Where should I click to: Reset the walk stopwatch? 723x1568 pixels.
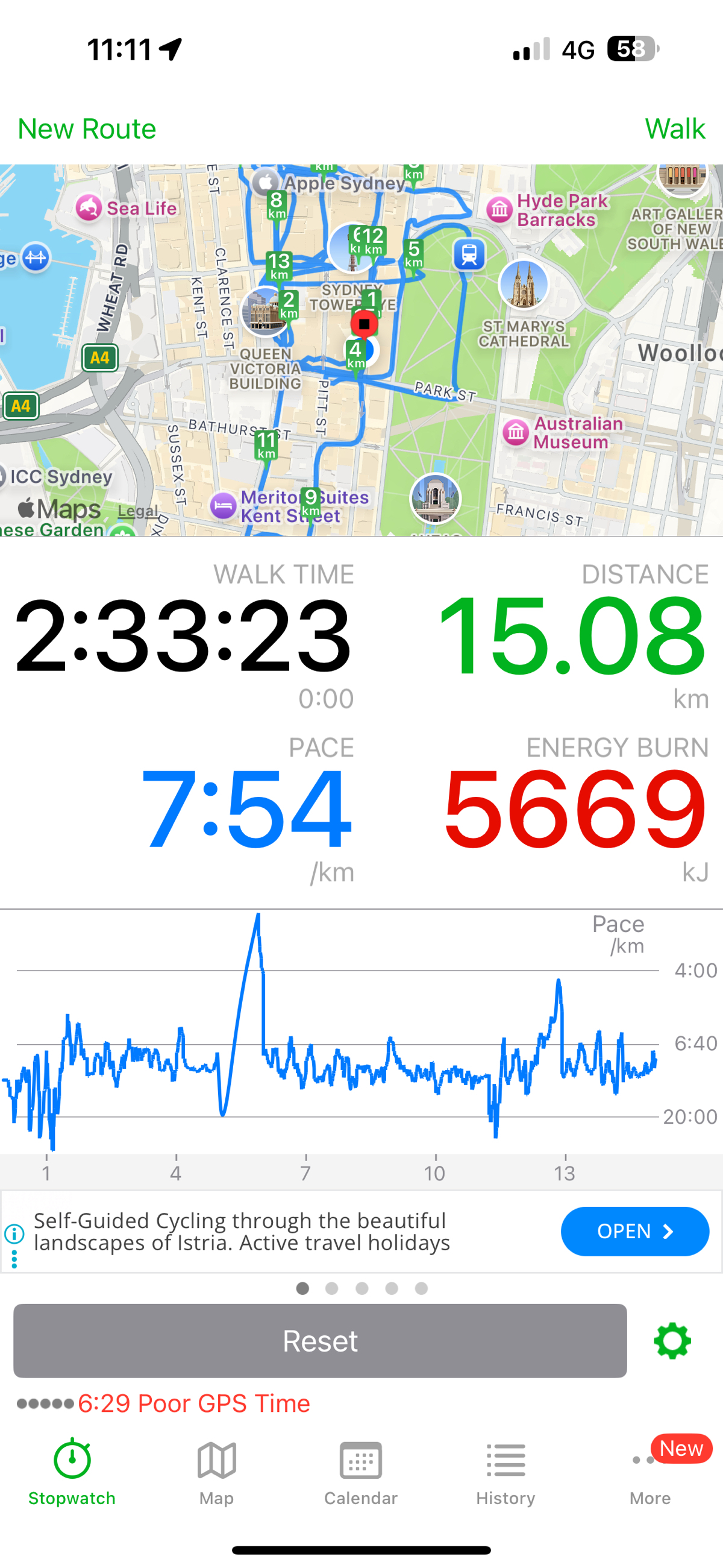click(320, 1340)
